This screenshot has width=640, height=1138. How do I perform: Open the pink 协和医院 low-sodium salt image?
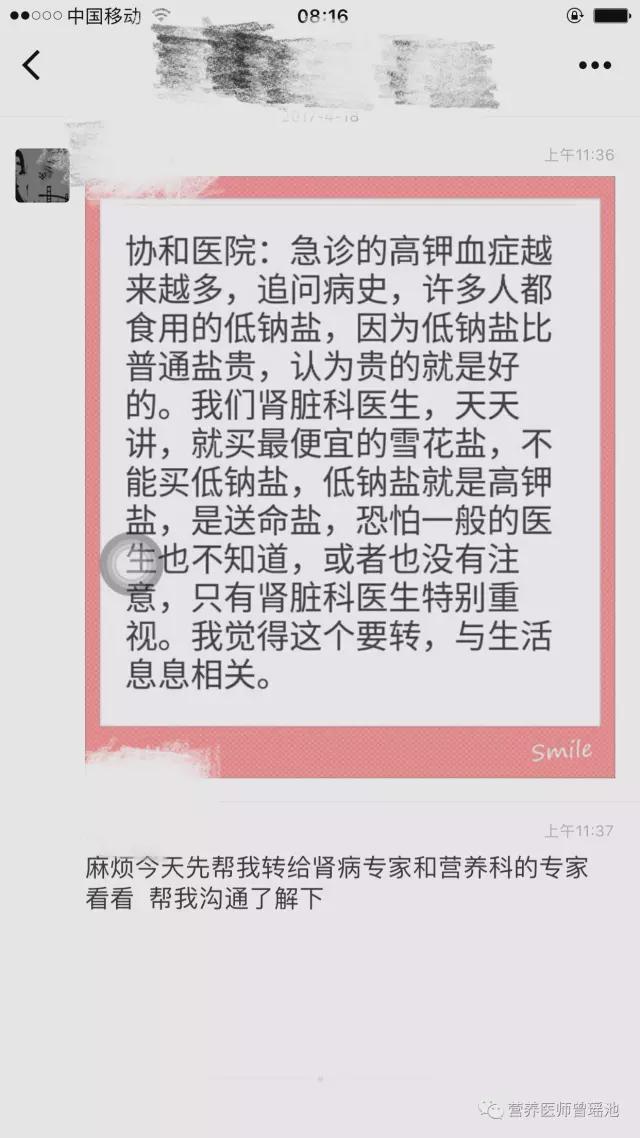(x=350, y=475)
